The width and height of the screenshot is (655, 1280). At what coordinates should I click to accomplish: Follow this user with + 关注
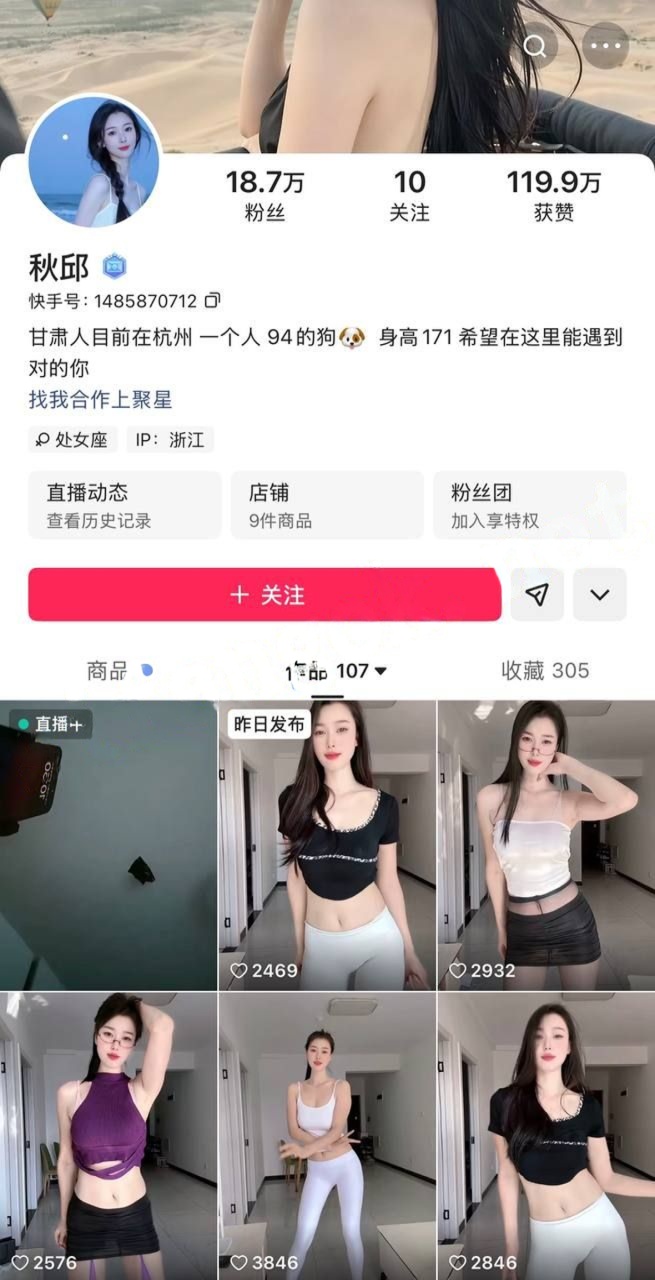coord(265,595)
